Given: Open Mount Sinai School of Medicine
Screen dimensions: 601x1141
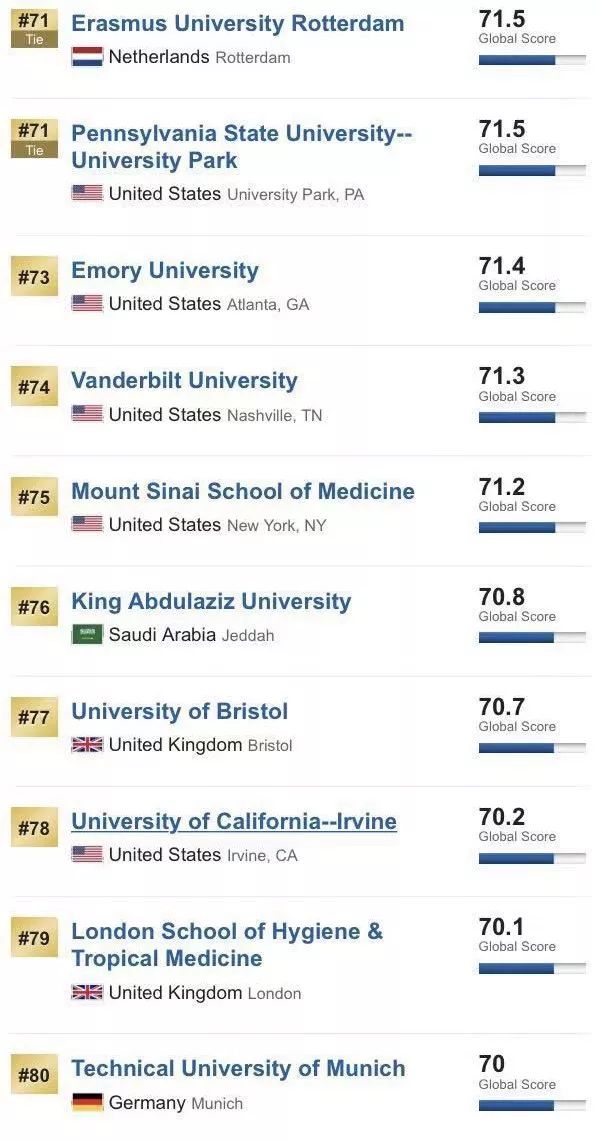Looking at the screenshot, I should 242,491.
